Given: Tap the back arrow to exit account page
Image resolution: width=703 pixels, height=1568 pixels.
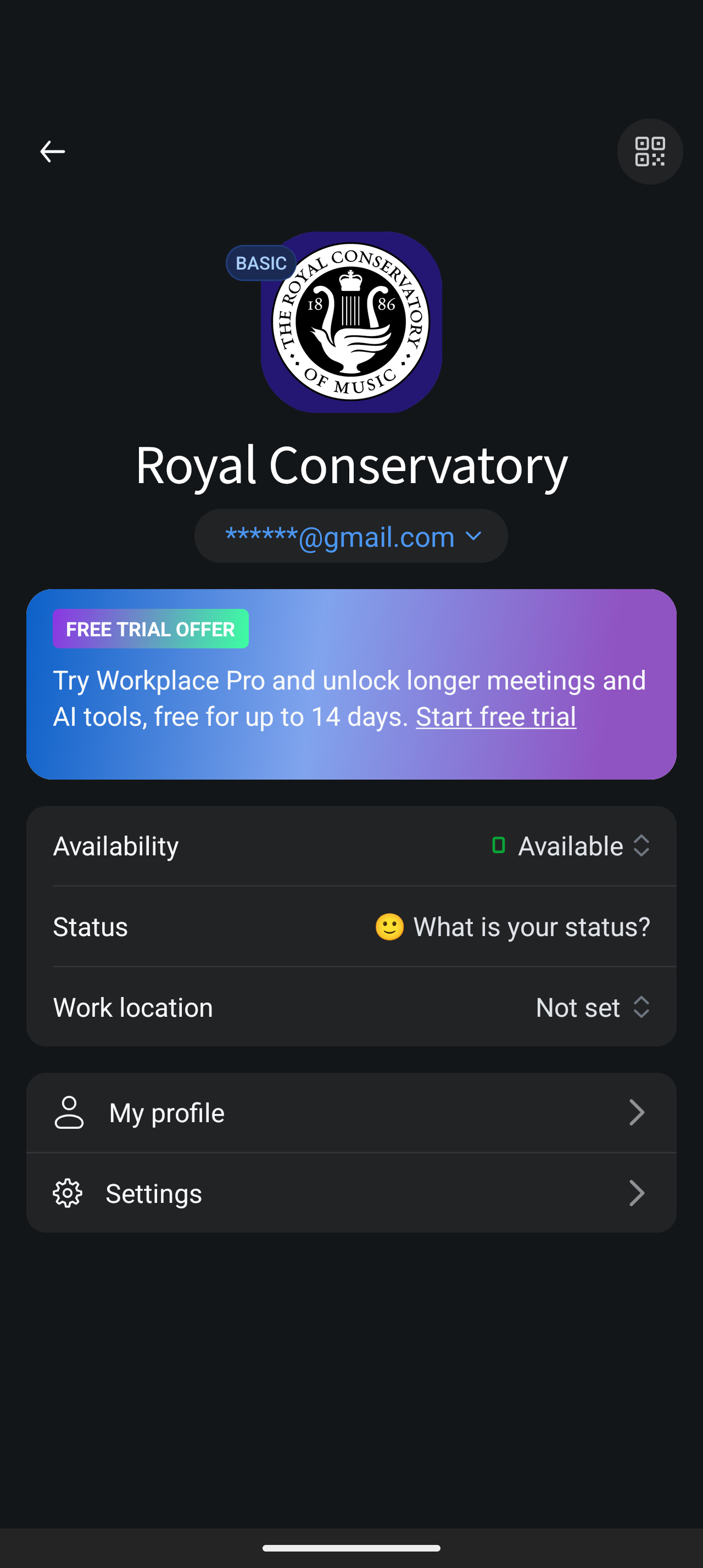Looking at the screenshot, I should (x=52, y=152).
